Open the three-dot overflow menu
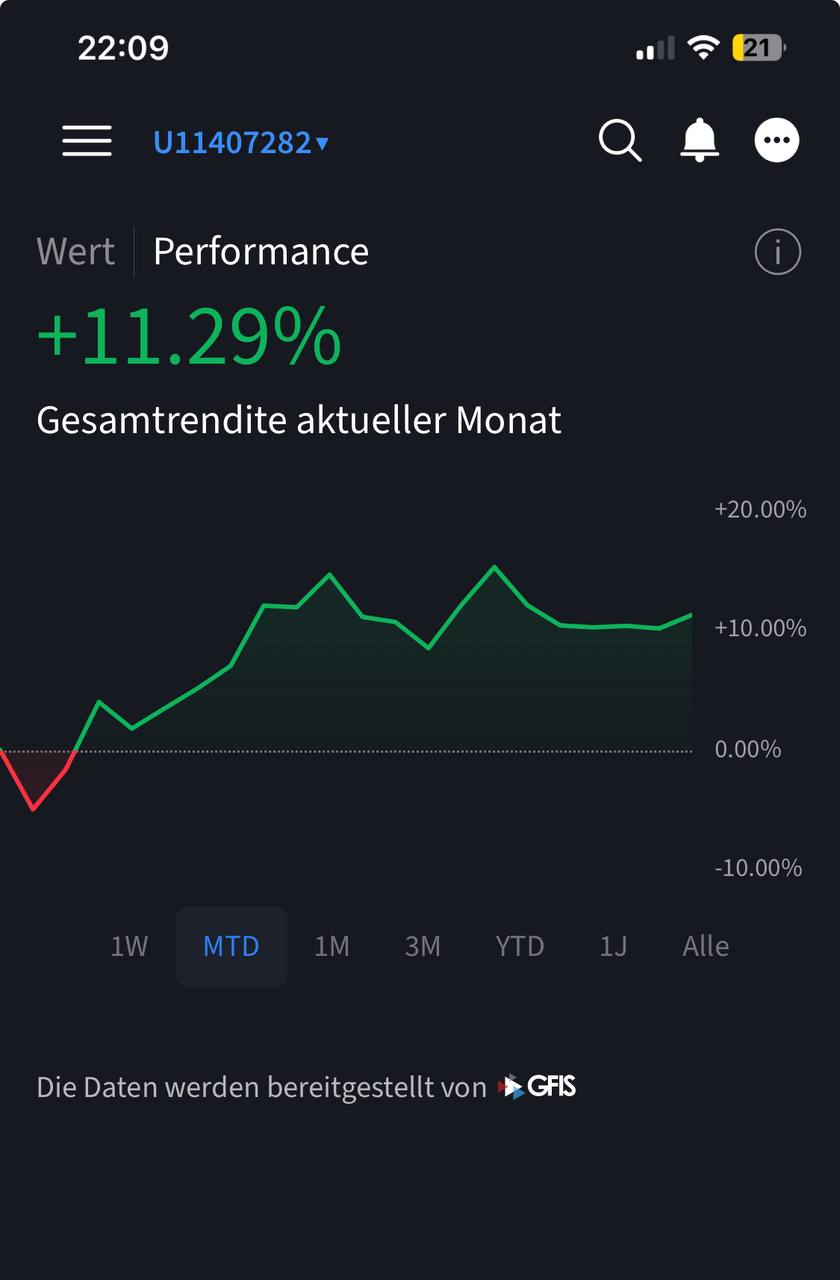Screen dimensions: 840x1280 point(777,141)
